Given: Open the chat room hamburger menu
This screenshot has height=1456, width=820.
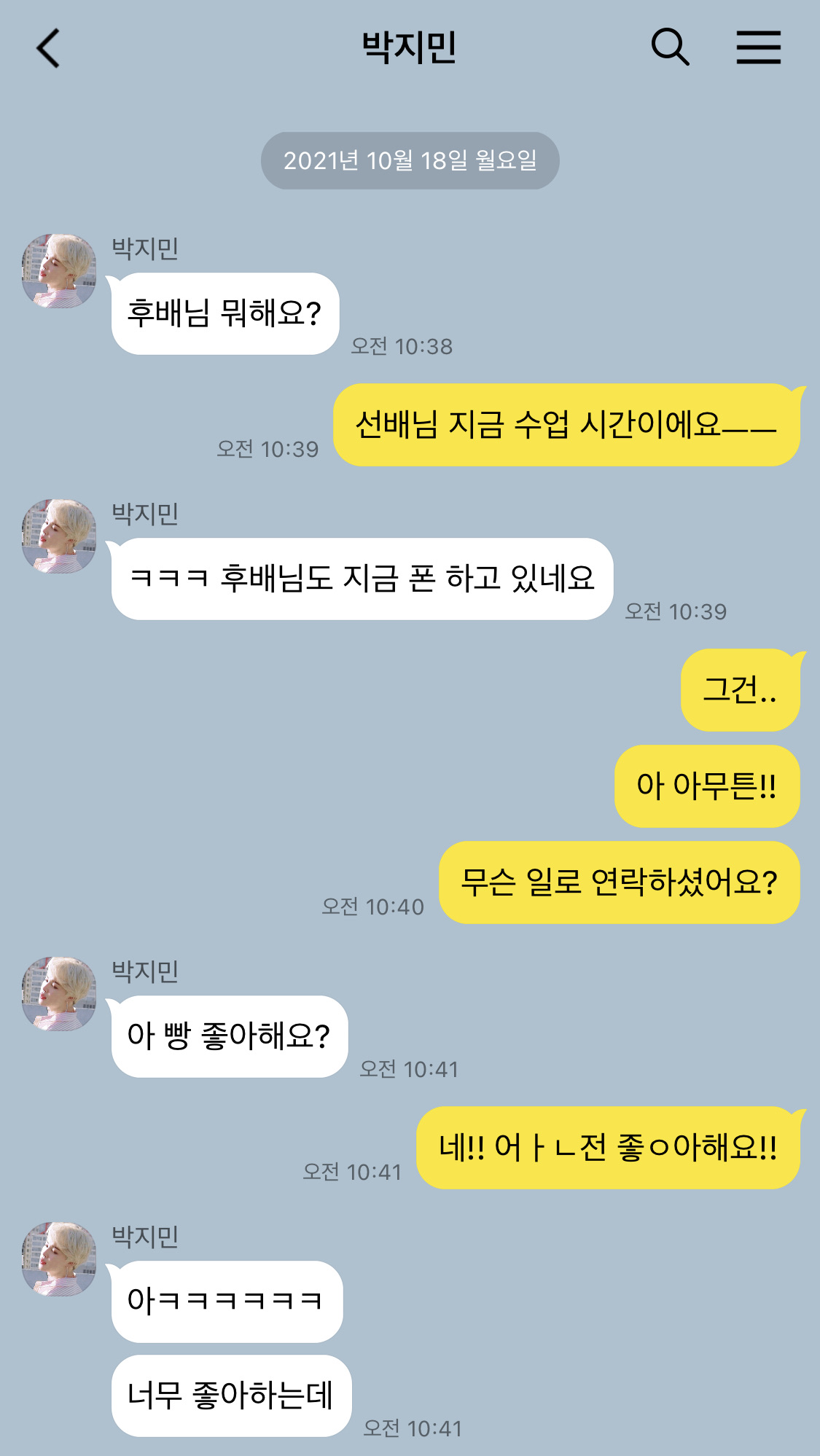Looking at the screenshot, I should [x=758, y=48].
